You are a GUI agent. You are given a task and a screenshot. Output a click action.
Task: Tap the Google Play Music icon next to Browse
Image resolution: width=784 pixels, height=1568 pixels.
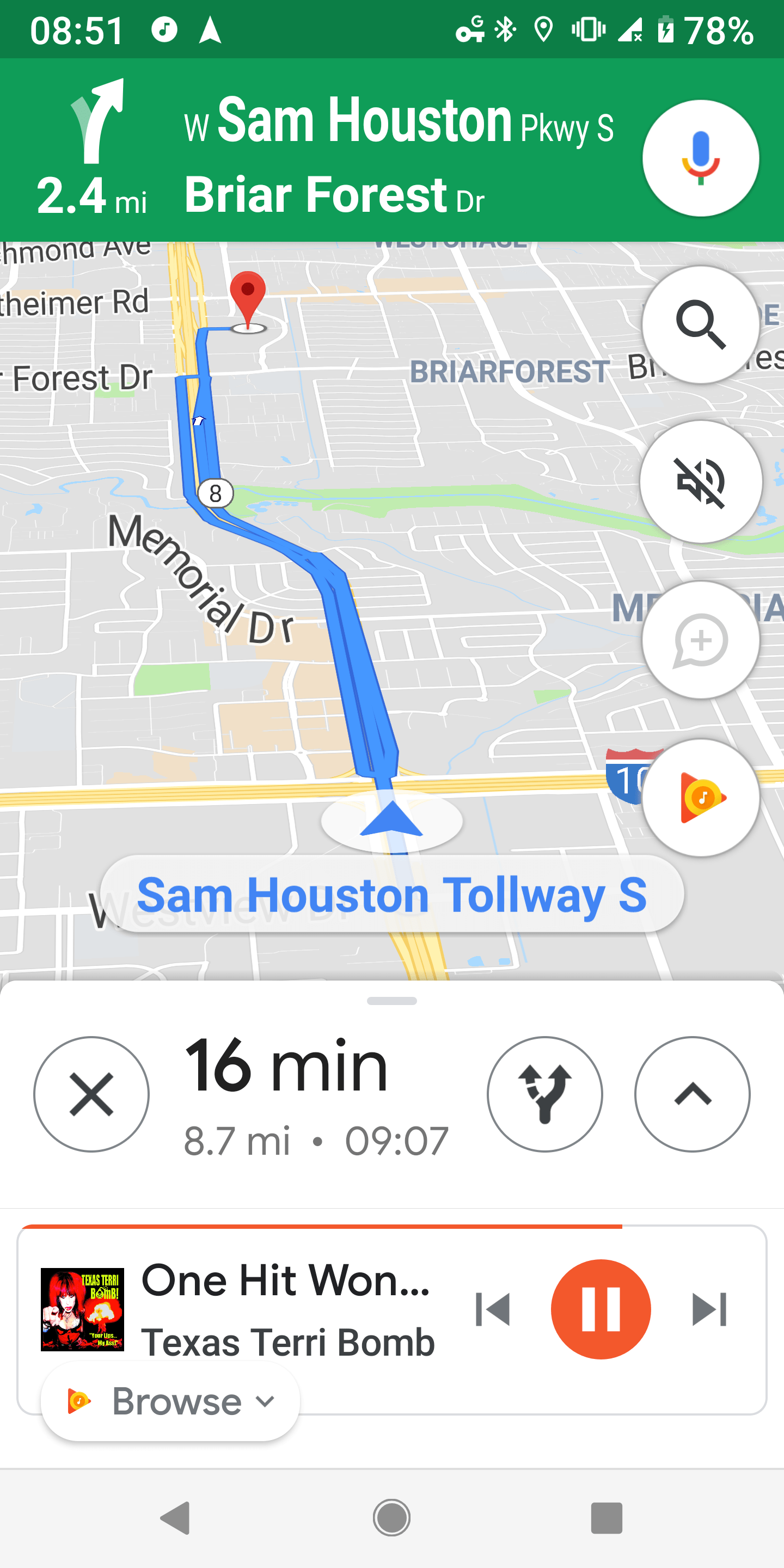[x=78, y=1402]
